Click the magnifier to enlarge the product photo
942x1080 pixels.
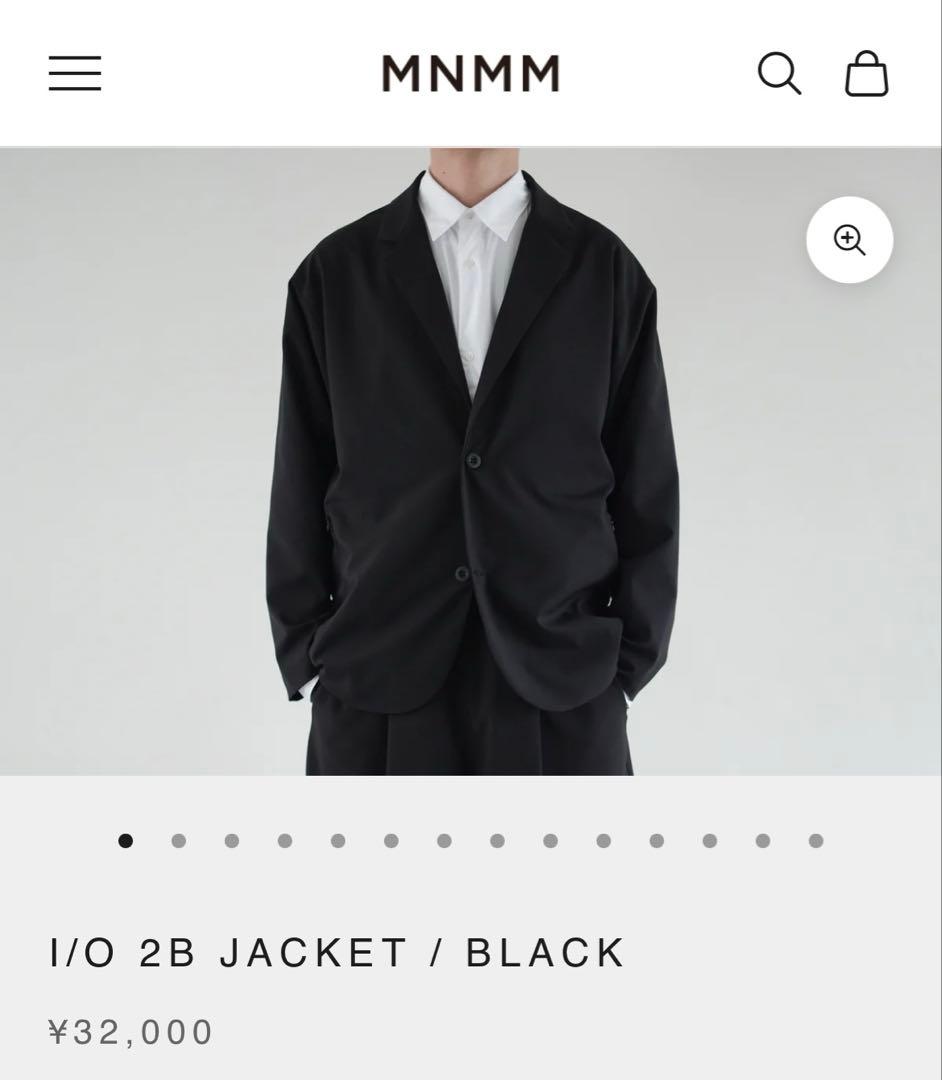tap(848, 239)
